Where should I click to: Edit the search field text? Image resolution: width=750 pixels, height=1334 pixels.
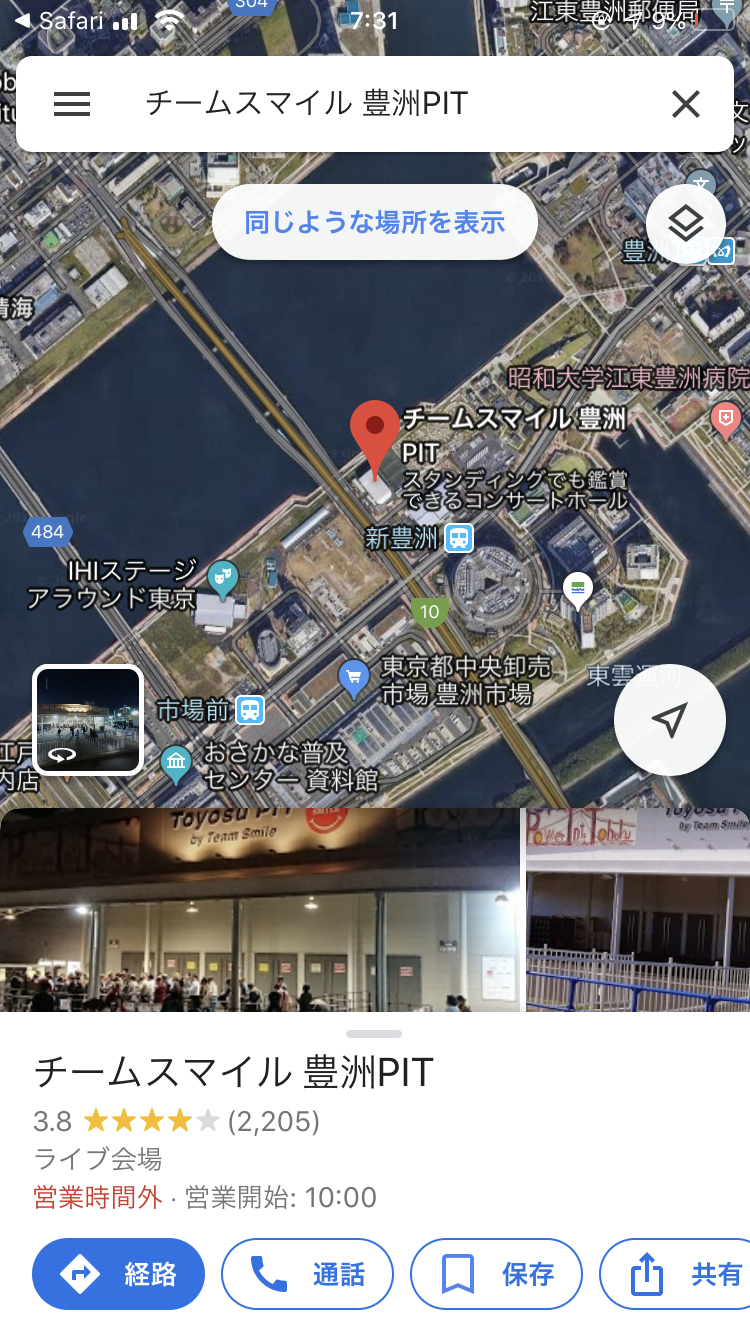tap(380, 104)
